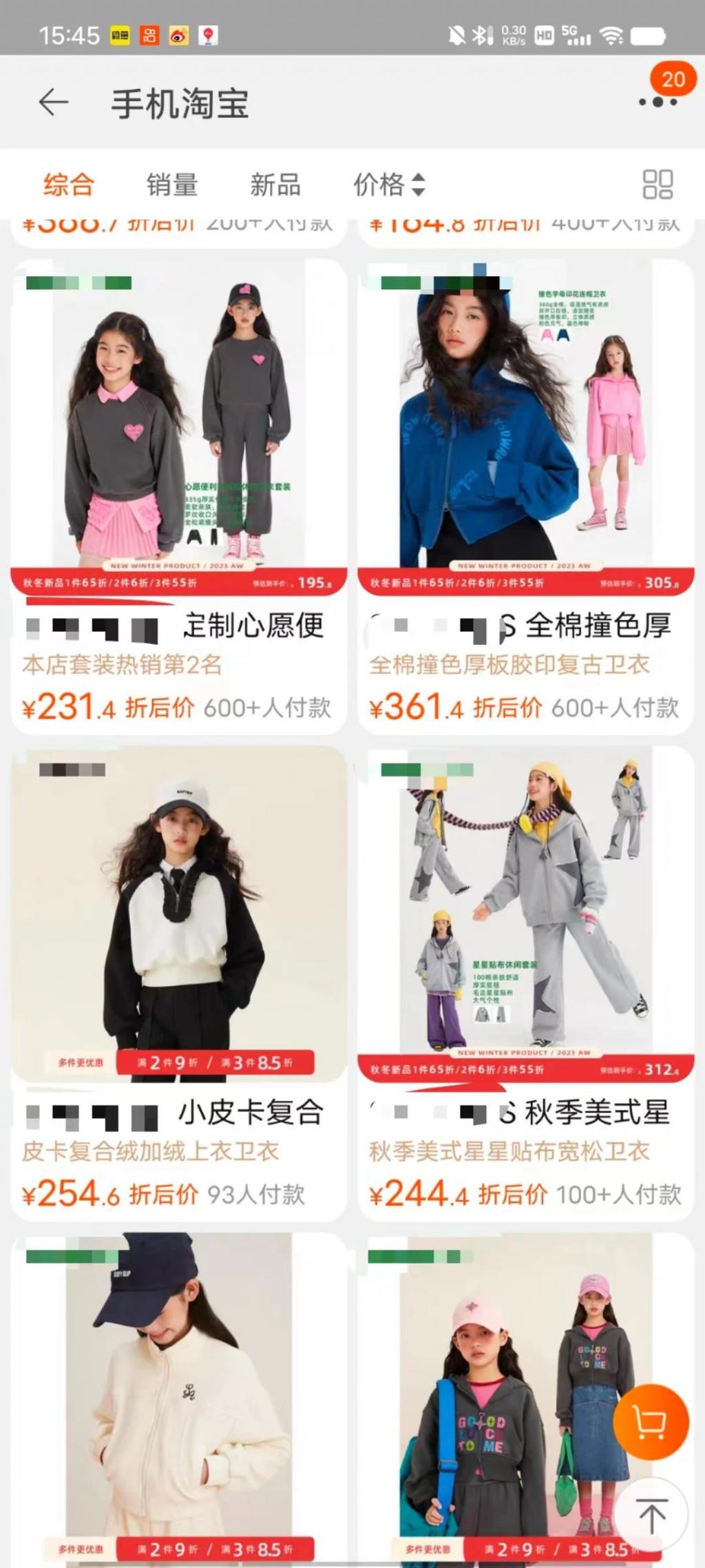This screenshot has width=705, height=1568.
Task: Toggle the grid layout view icon
Action: coord(657,185)
